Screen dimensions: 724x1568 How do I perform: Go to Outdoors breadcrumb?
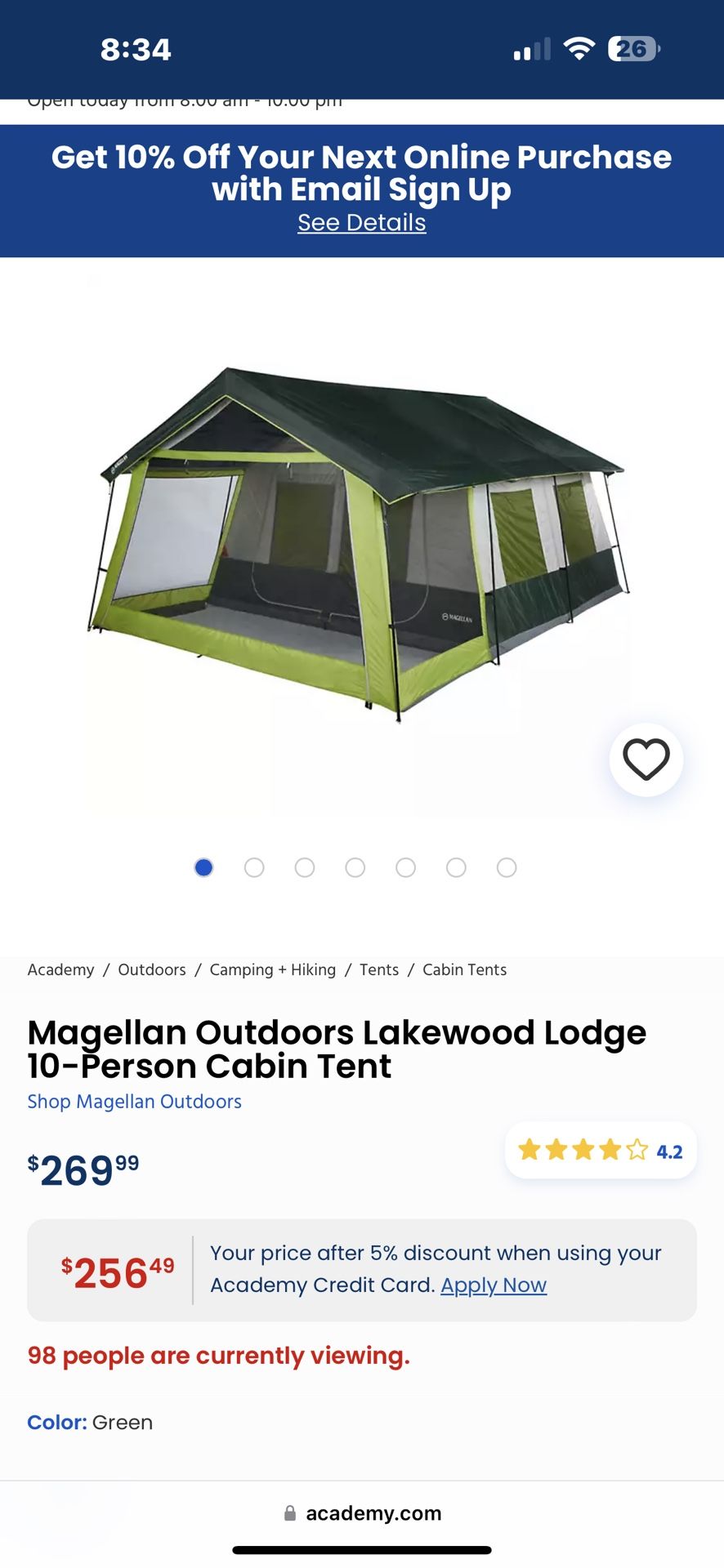tap(152, 969)
